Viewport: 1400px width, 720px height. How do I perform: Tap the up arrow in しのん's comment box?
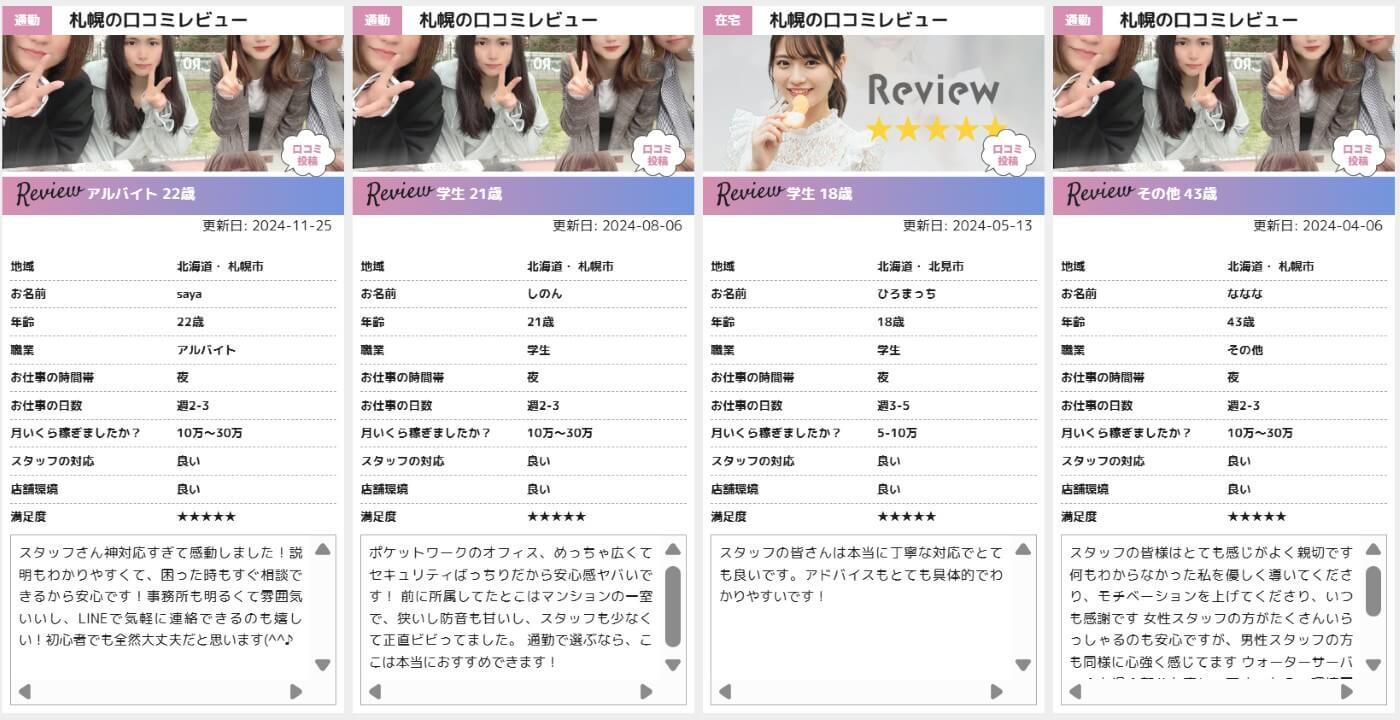pos(673,549)
